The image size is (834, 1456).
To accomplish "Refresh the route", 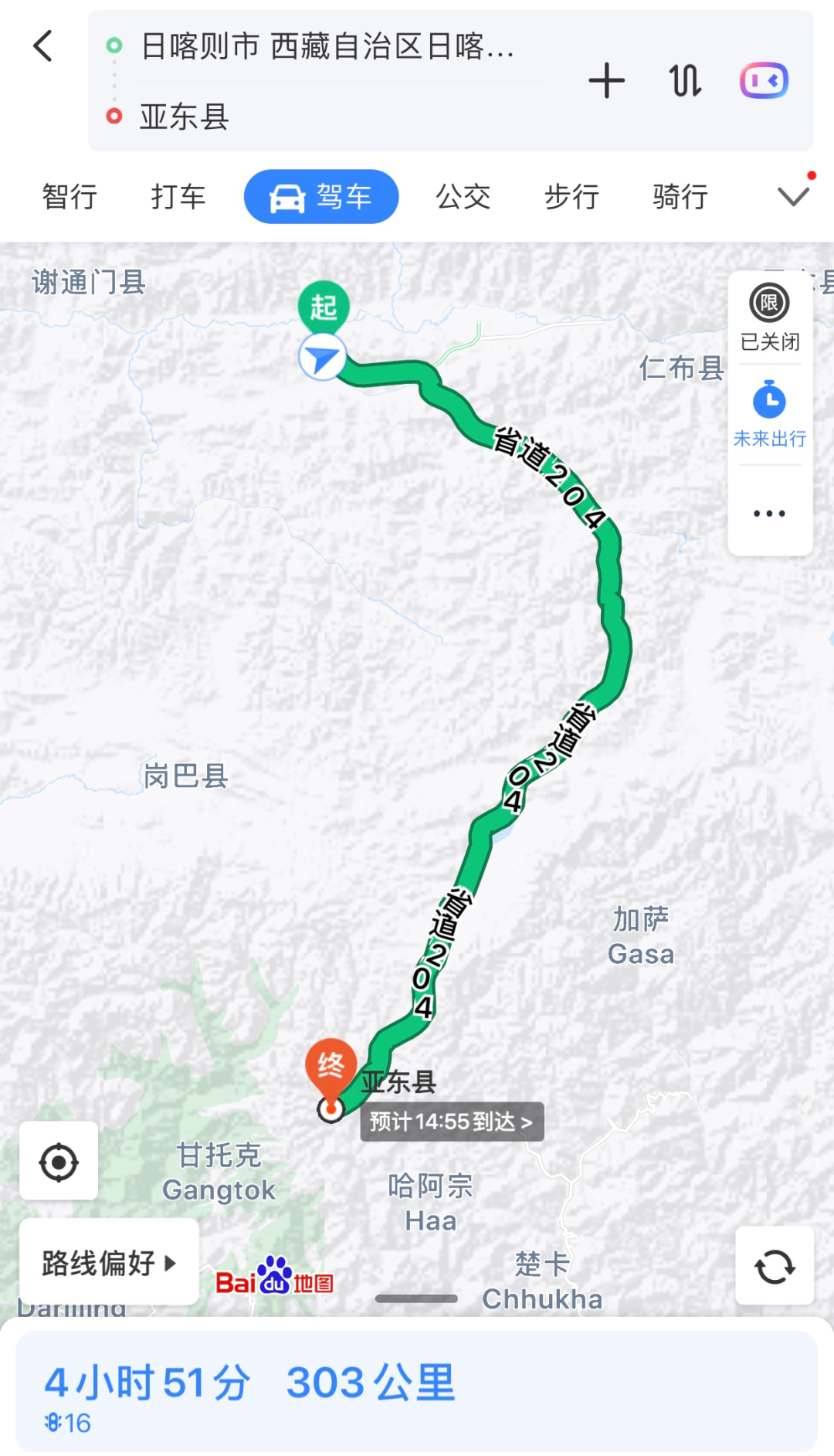I will click(x=775, y=1267).
